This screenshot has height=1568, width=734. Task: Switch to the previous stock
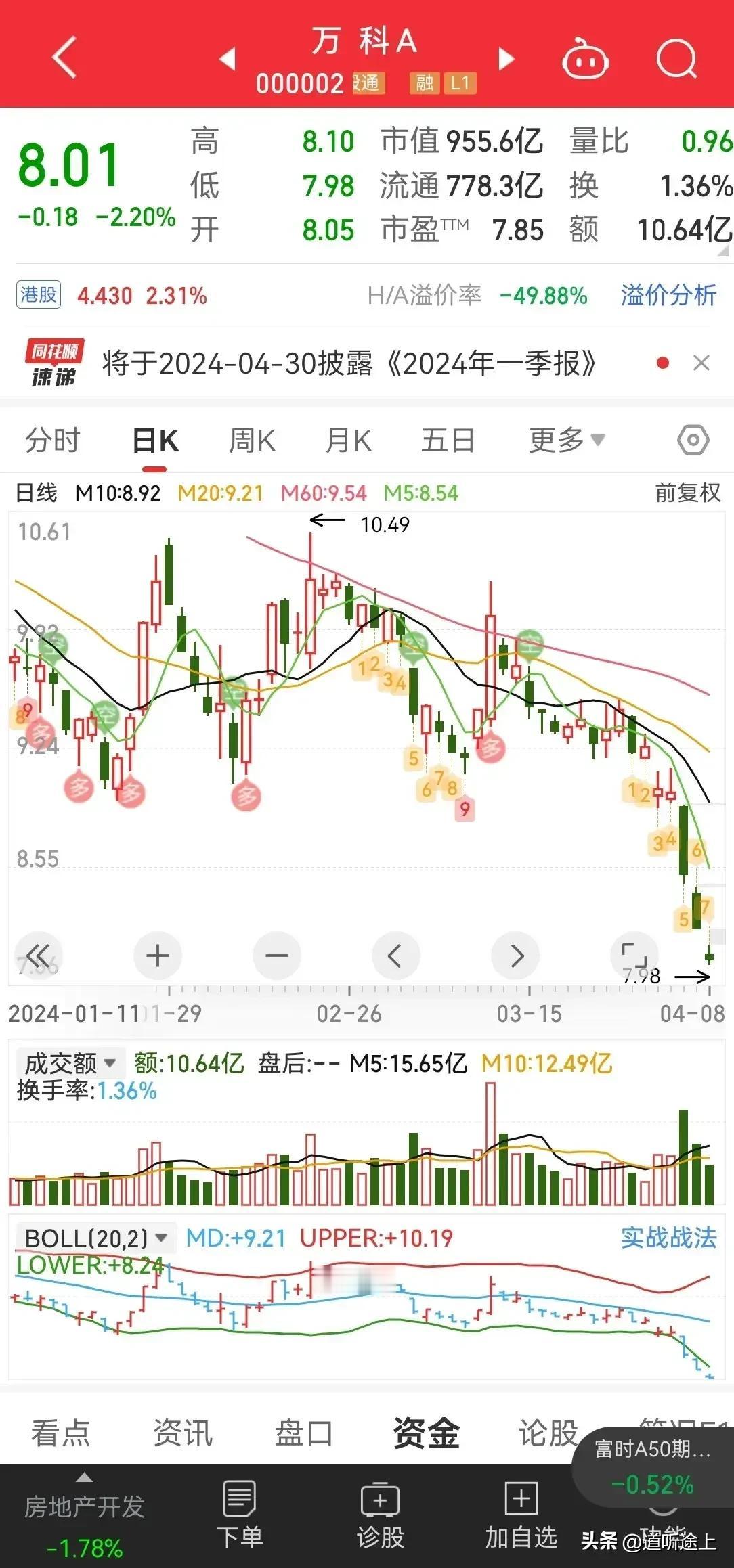pos(228,59)
